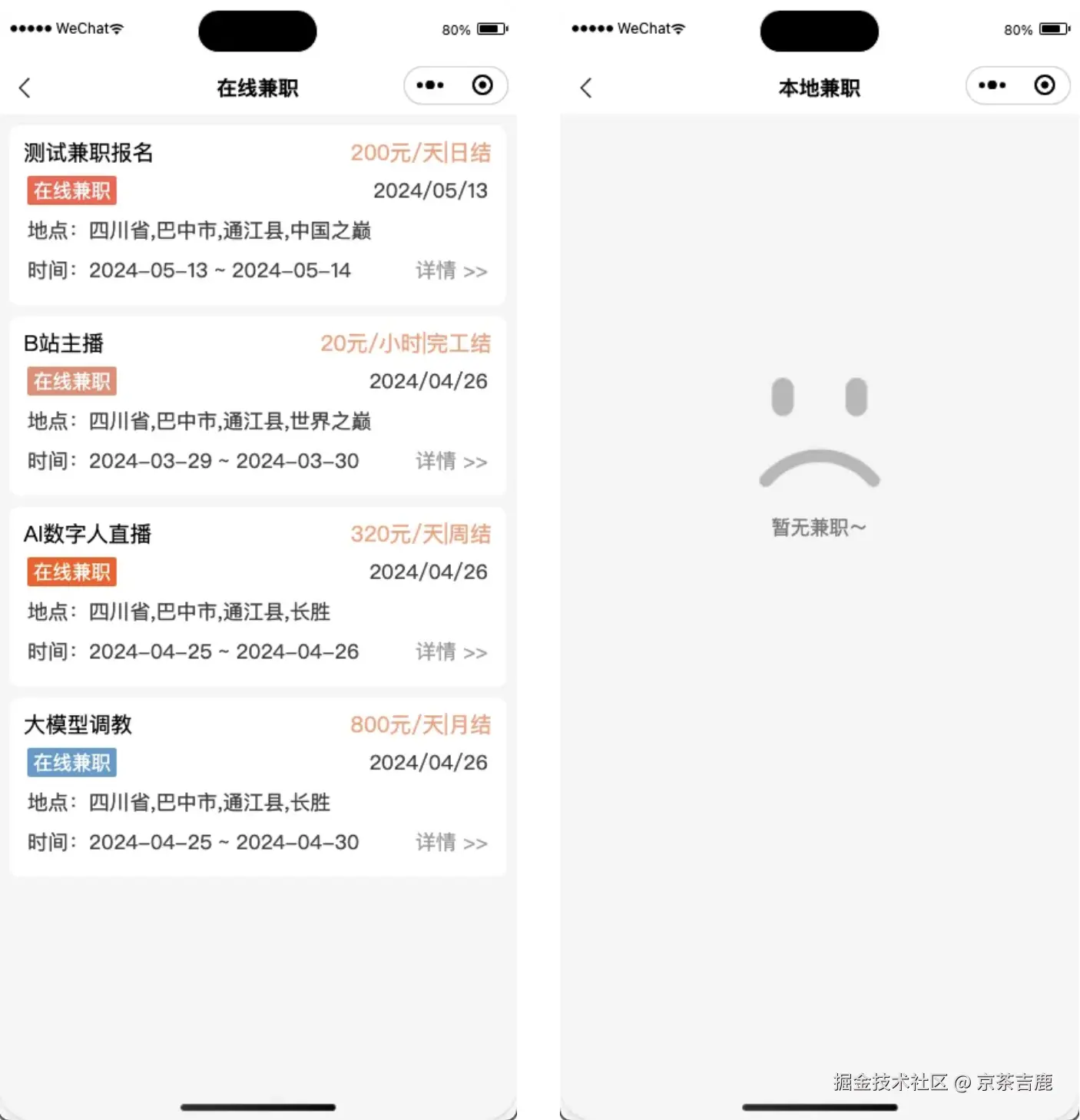Image resolution: width=1080 pixels, height=1120 pixels.
Task: Expand details with 详情 on AI数字人直播 card
Action: [451, 652]
